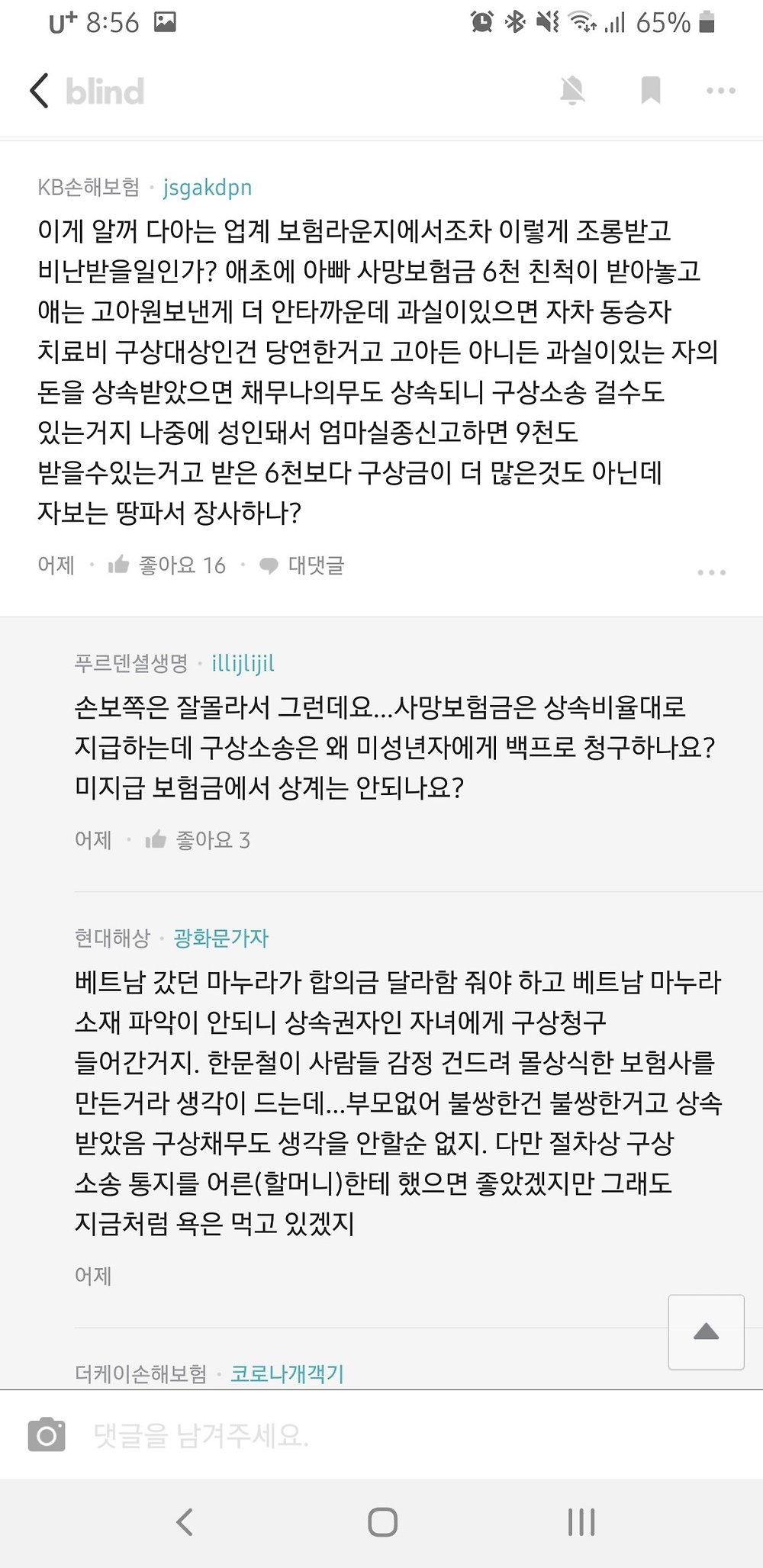Open illijlijil's profile link

(x=243, y=664)
